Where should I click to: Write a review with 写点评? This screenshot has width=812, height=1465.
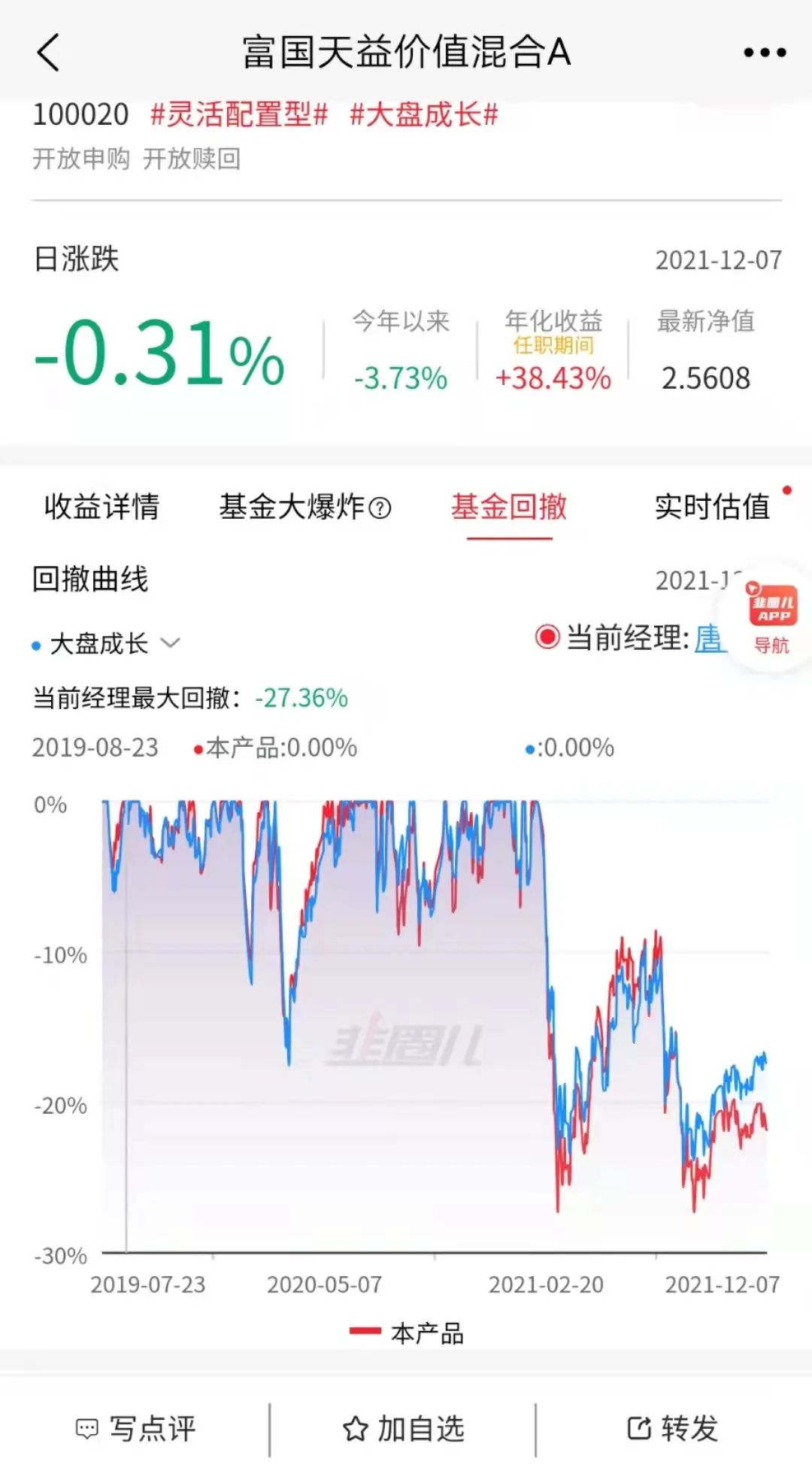135,1428
